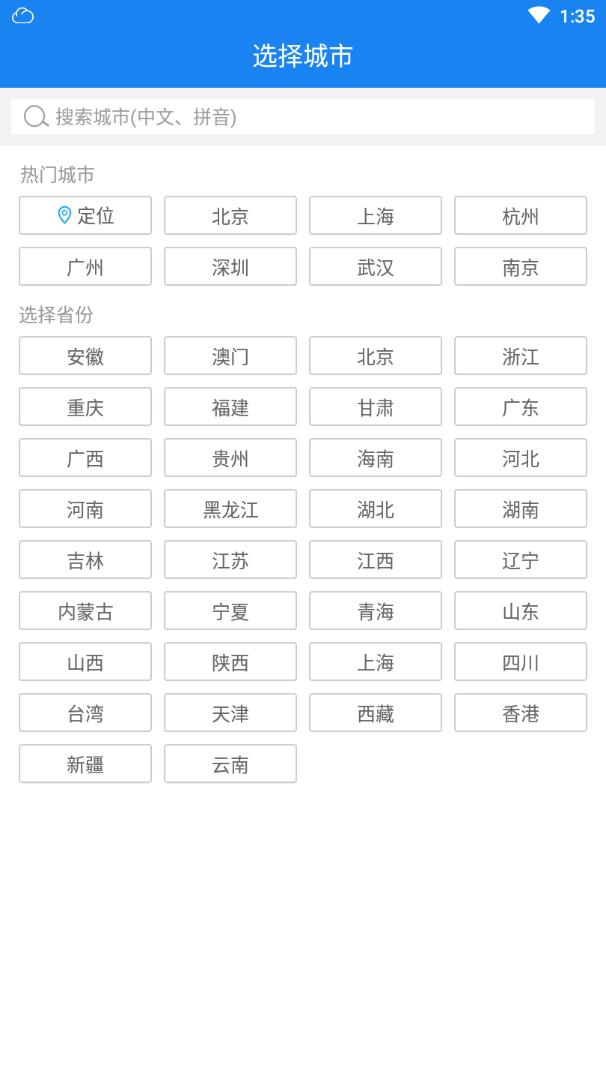Viewport: 606px width, 1080px height.
Task: Select 云南 province
Action: [231, 764]
